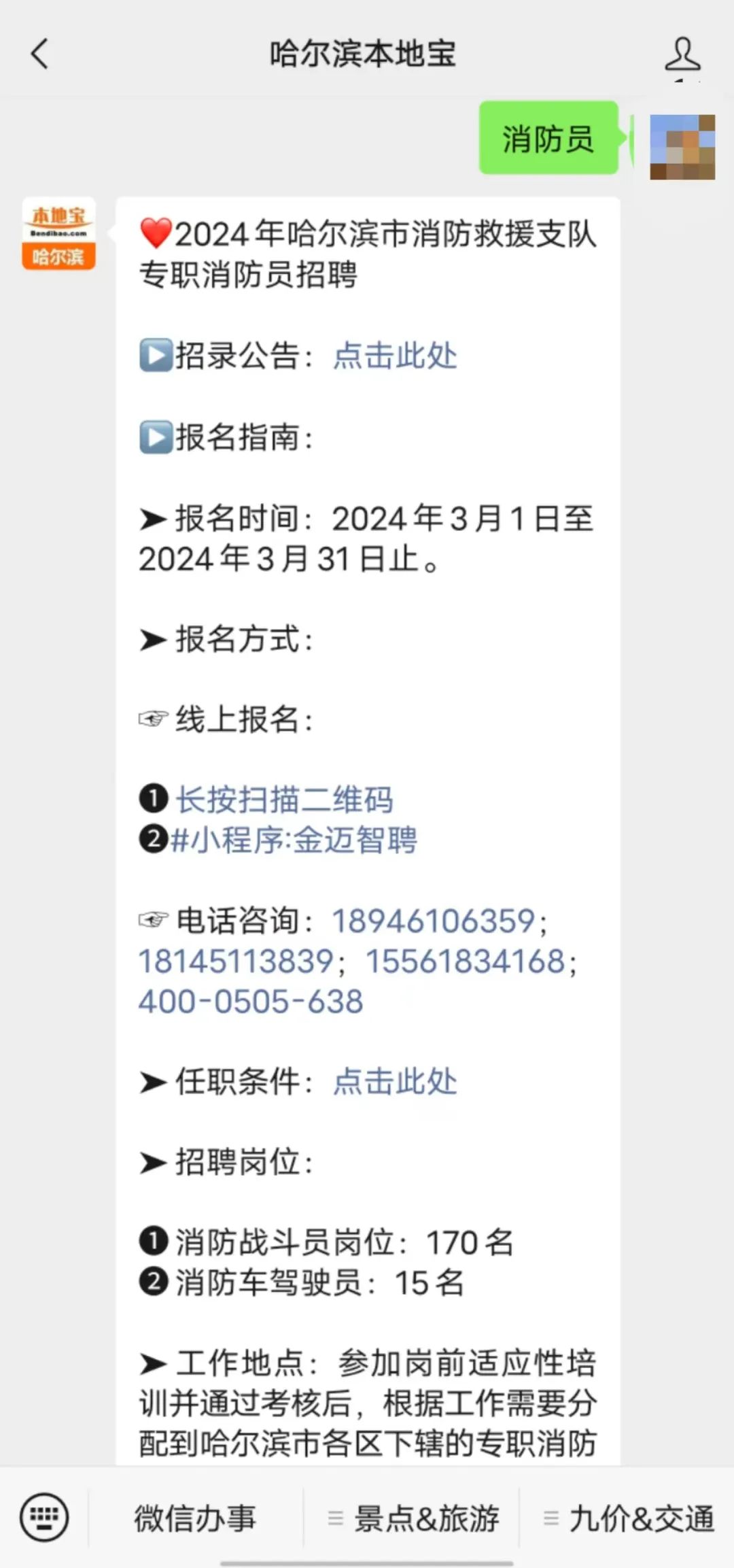Viewport: 734px width, 1568px height.
Task: Call phone number 15561834168
Action: 466,961
